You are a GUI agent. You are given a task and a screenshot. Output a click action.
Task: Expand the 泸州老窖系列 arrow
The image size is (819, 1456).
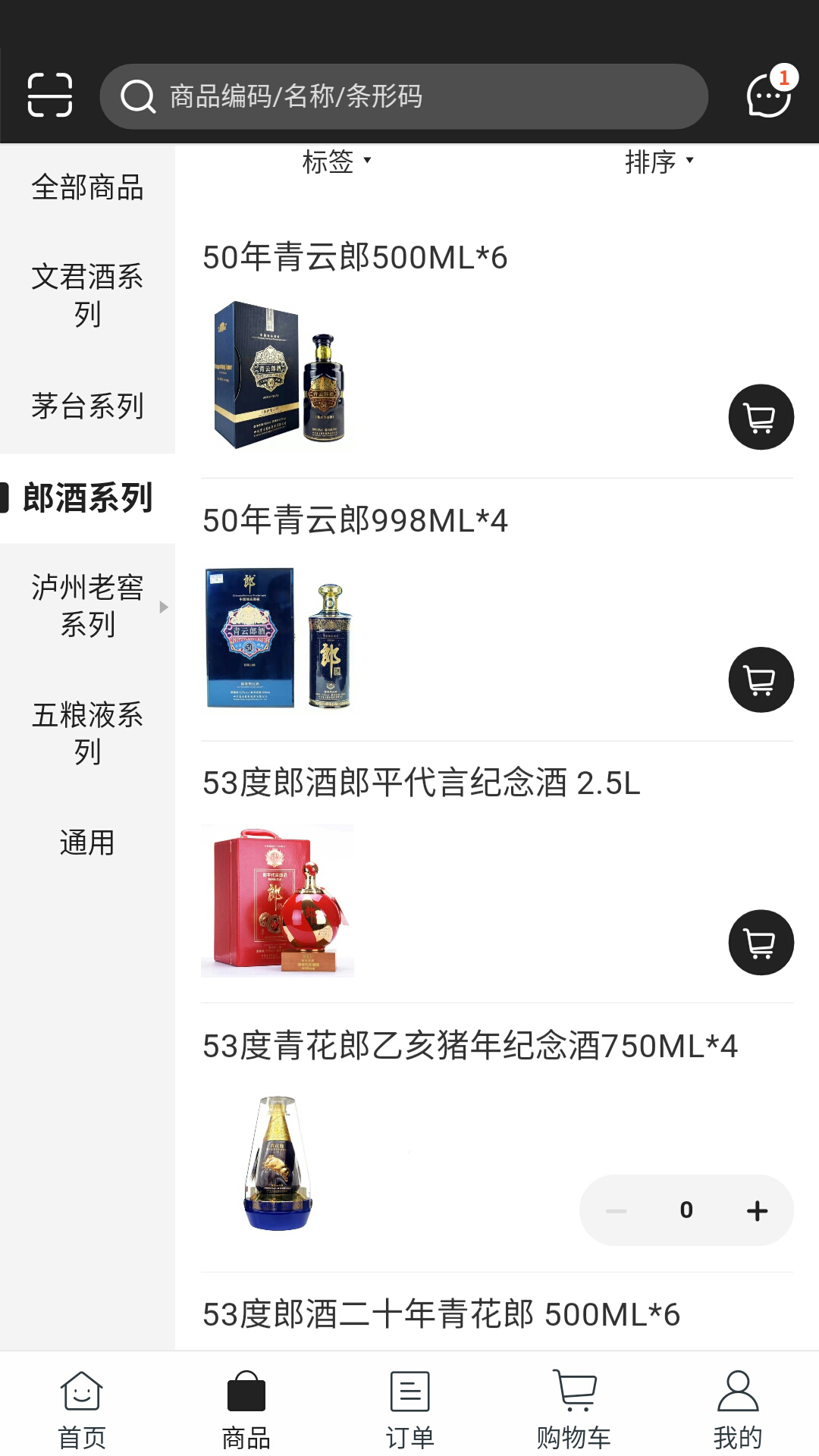[x=165, y=607]
